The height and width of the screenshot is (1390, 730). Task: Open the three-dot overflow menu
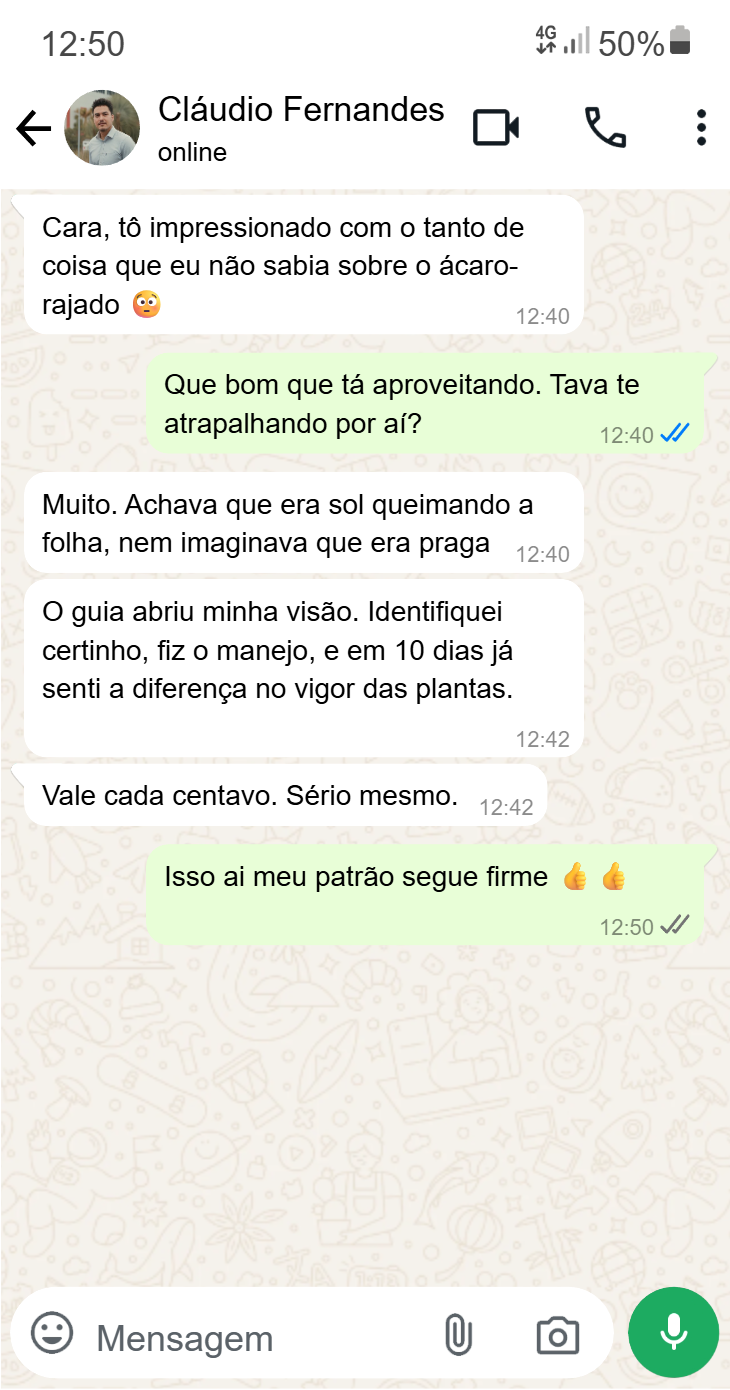[x=700, y=127]
